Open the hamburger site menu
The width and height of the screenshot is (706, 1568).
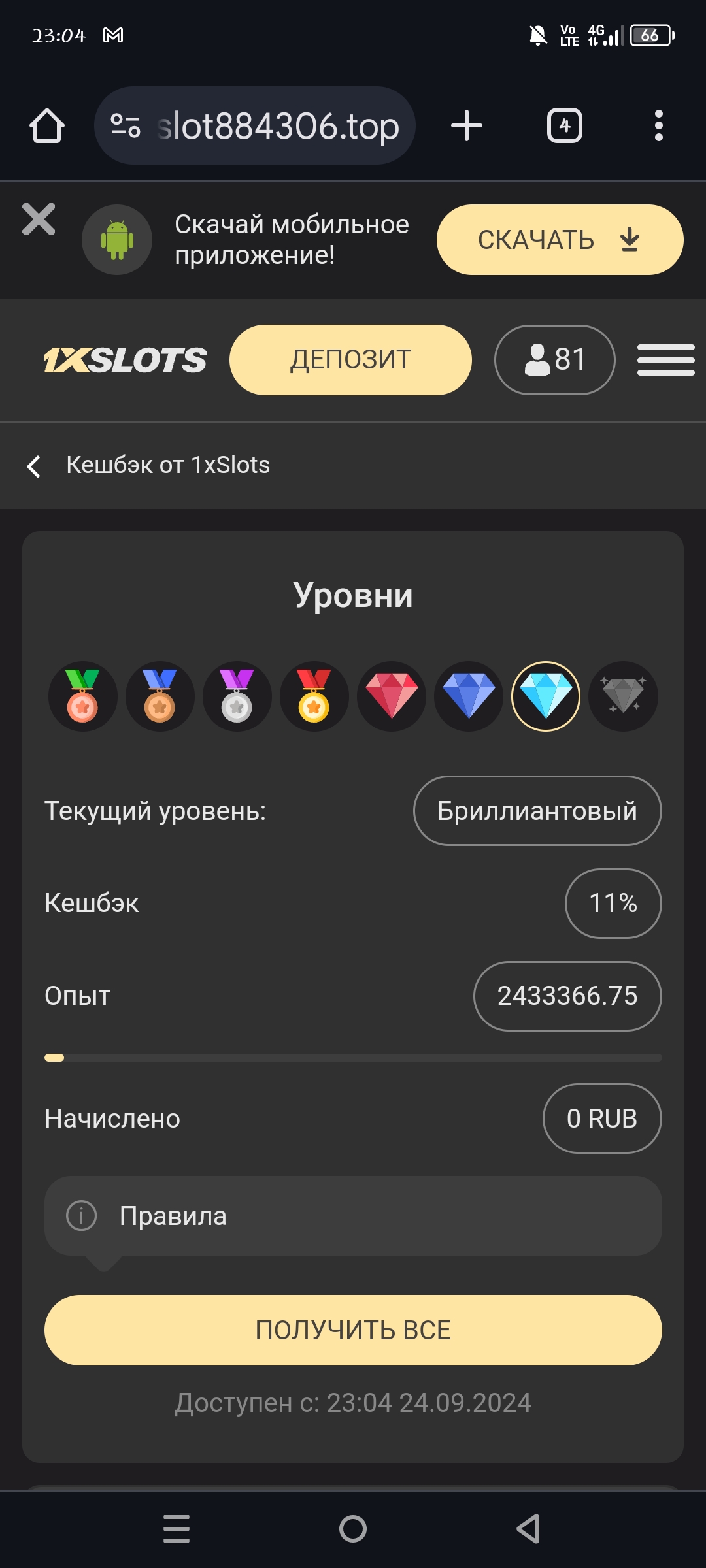pyautogui.click(x=665, y=360)
